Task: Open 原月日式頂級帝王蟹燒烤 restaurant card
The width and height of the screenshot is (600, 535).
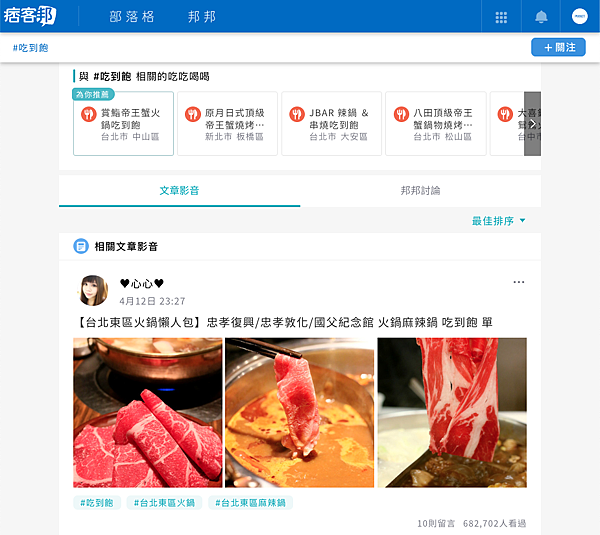Action: (227, 124)
